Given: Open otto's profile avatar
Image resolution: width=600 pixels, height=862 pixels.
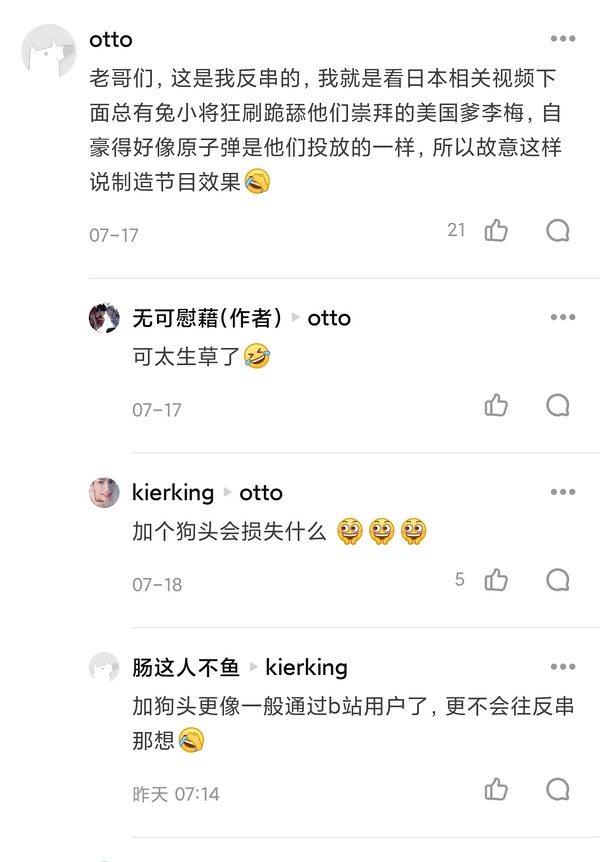Looking at the screenshot, I should click(x=47, y=51).
